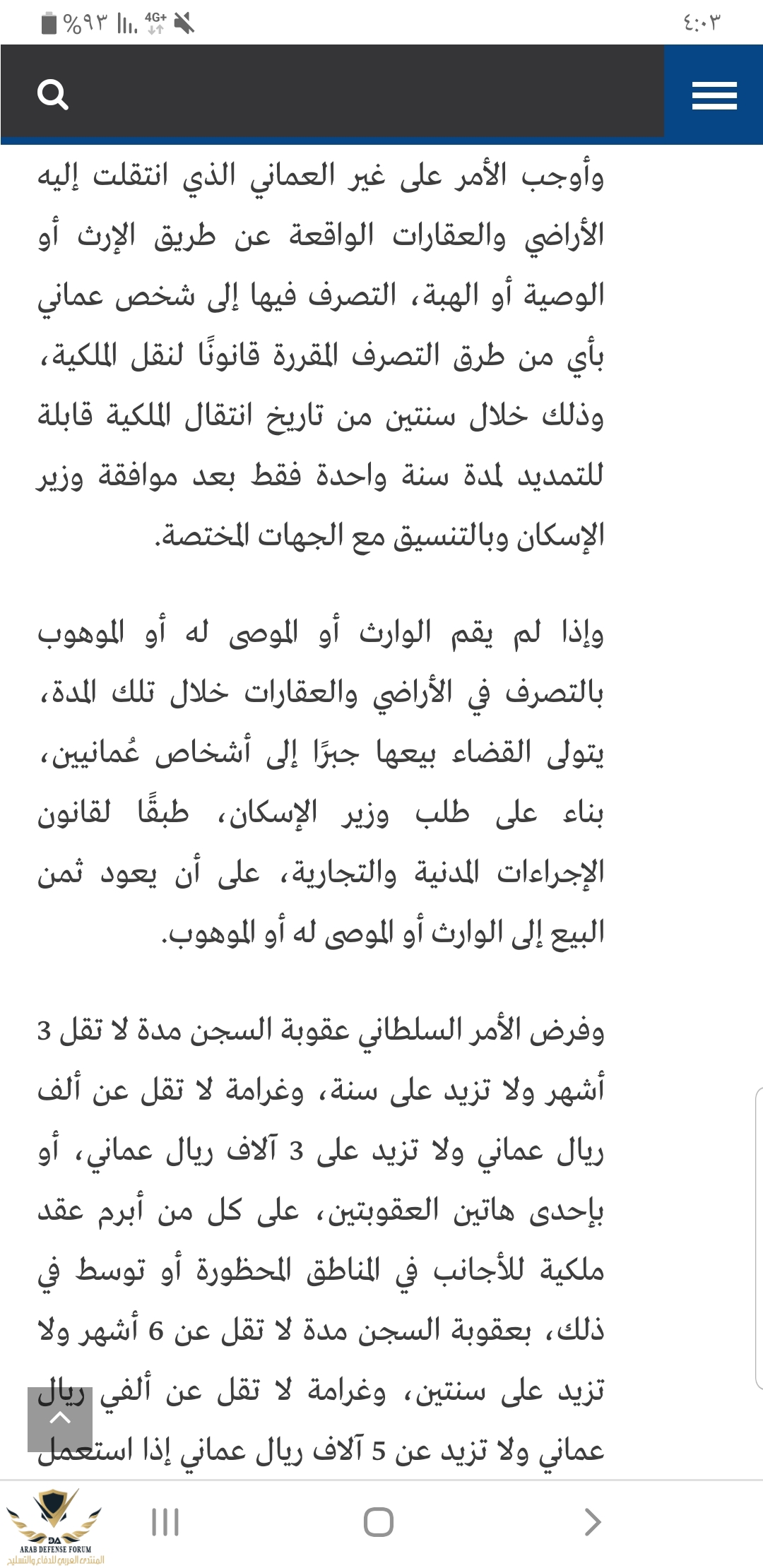Image resolution: width=763 pixels, height=1568 pixels.
Task: Tap the scroll-to-top arrow button
Action: (60, 1419)
